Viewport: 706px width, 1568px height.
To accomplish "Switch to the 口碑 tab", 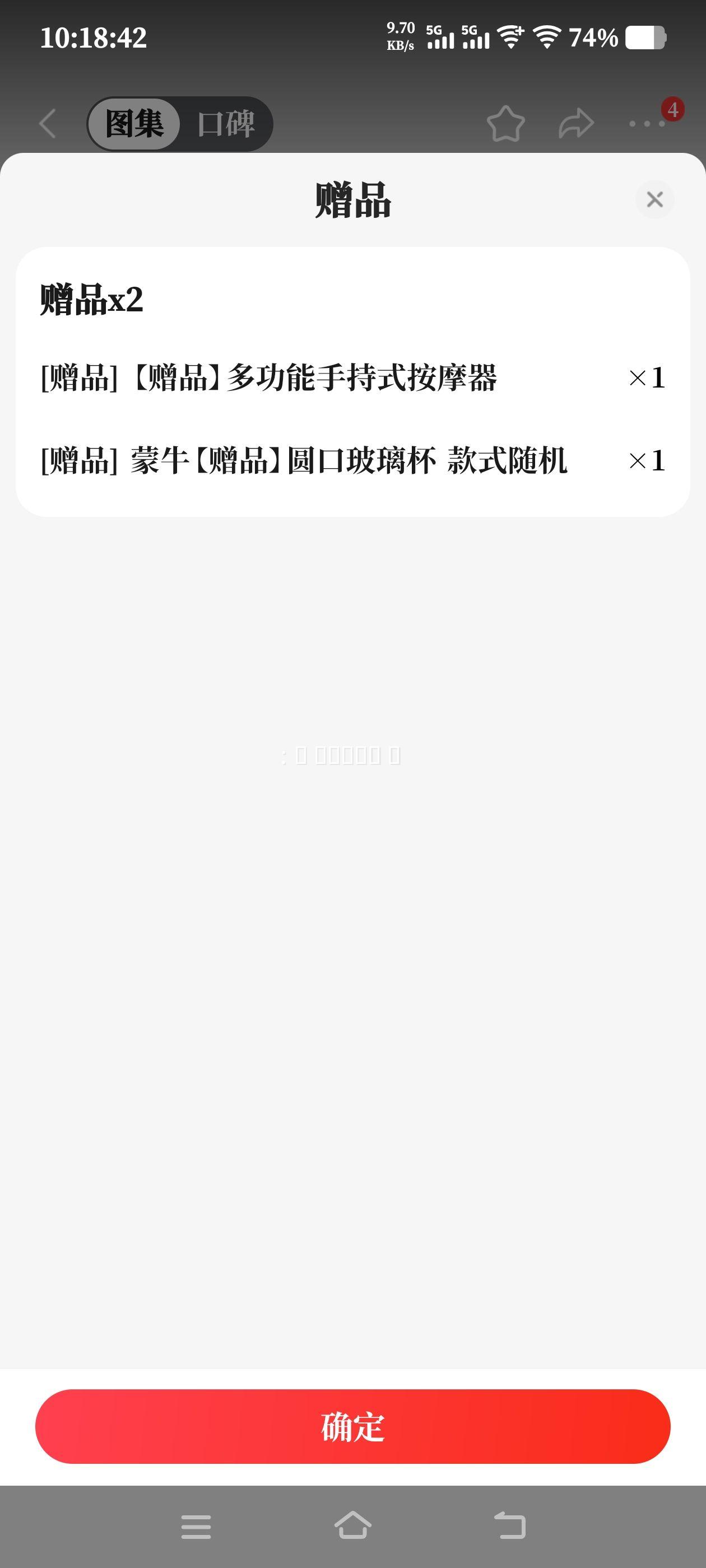I will click(x=225, y=124).
